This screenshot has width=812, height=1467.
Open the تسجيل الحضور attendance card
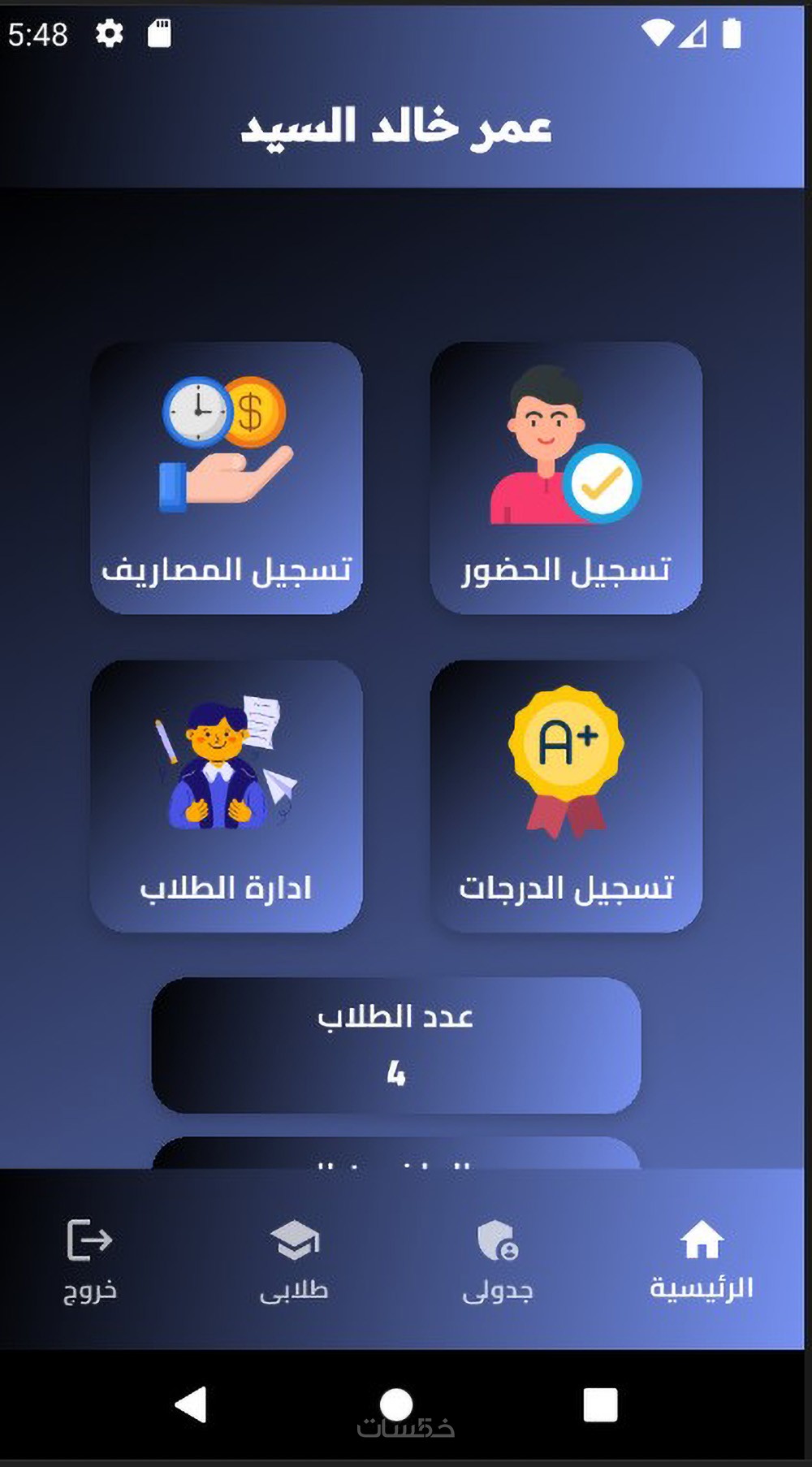pos(566,478)
